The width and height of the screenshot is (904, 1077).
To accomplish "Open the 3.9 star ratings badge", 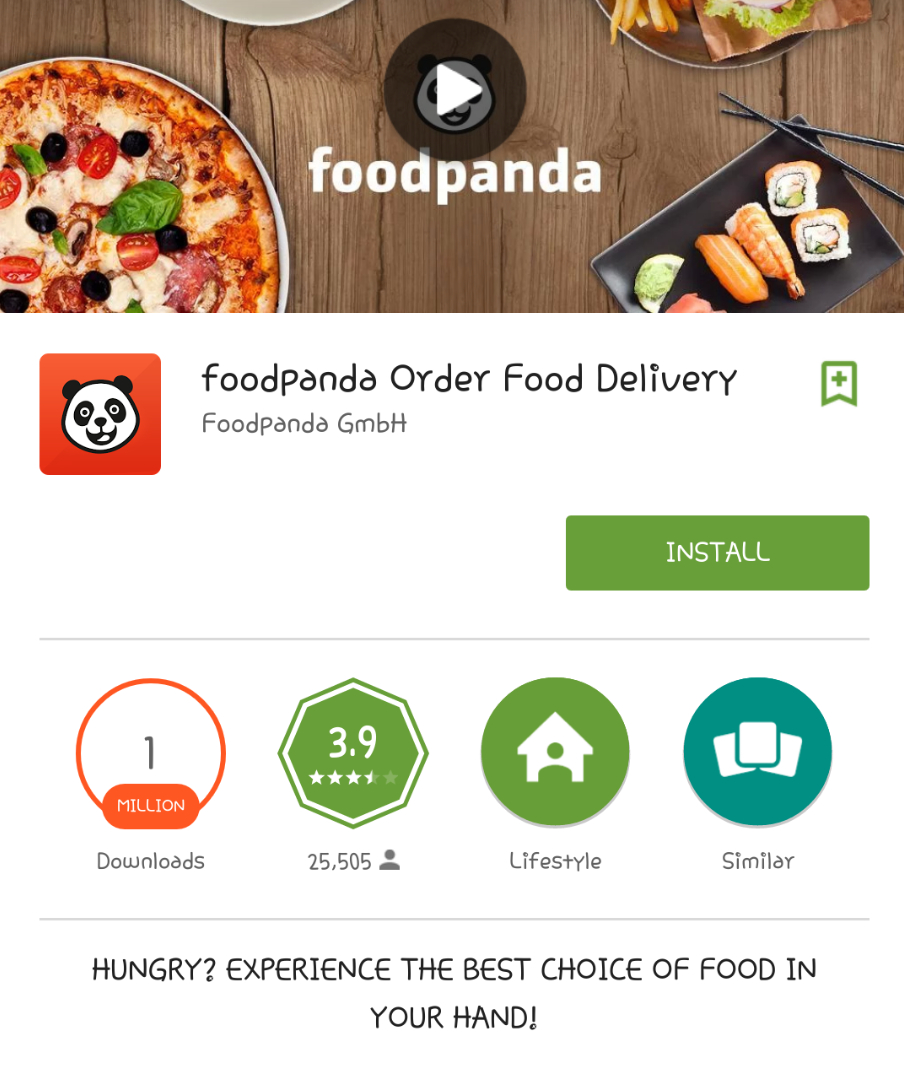I will (353, 753).
